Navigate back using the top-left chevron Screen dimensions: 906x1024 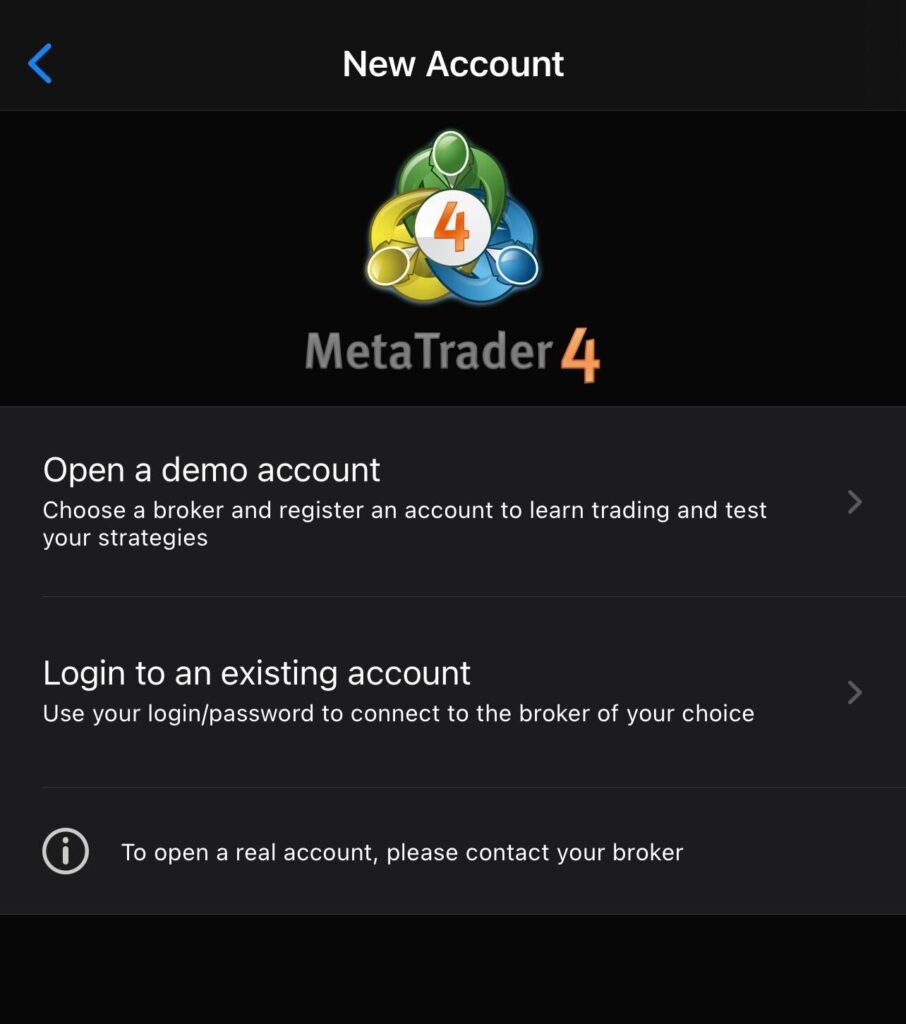(40, 63)
